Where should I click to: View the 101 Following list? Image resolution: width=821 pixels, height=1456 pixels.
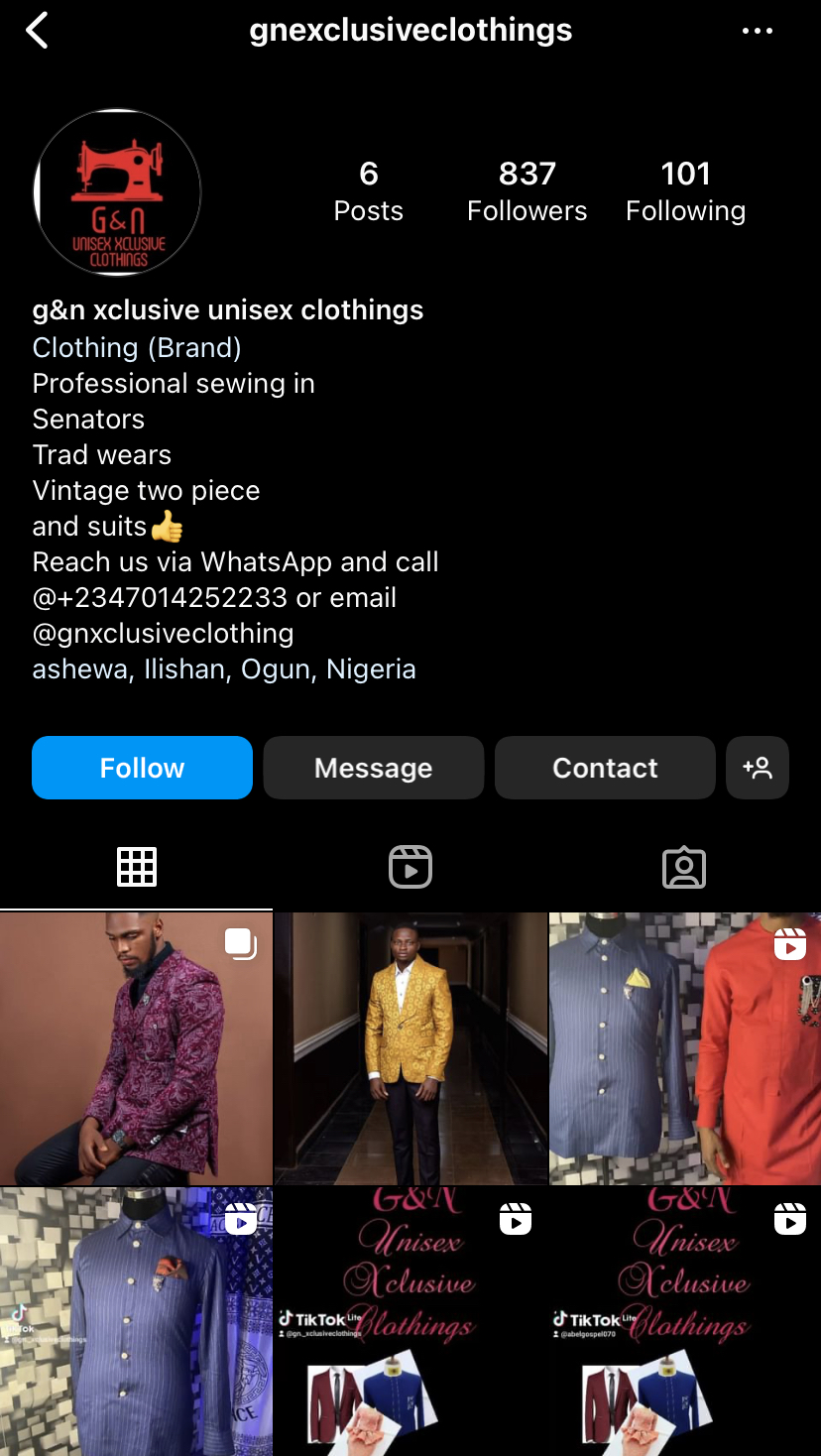tap(685, 190)
